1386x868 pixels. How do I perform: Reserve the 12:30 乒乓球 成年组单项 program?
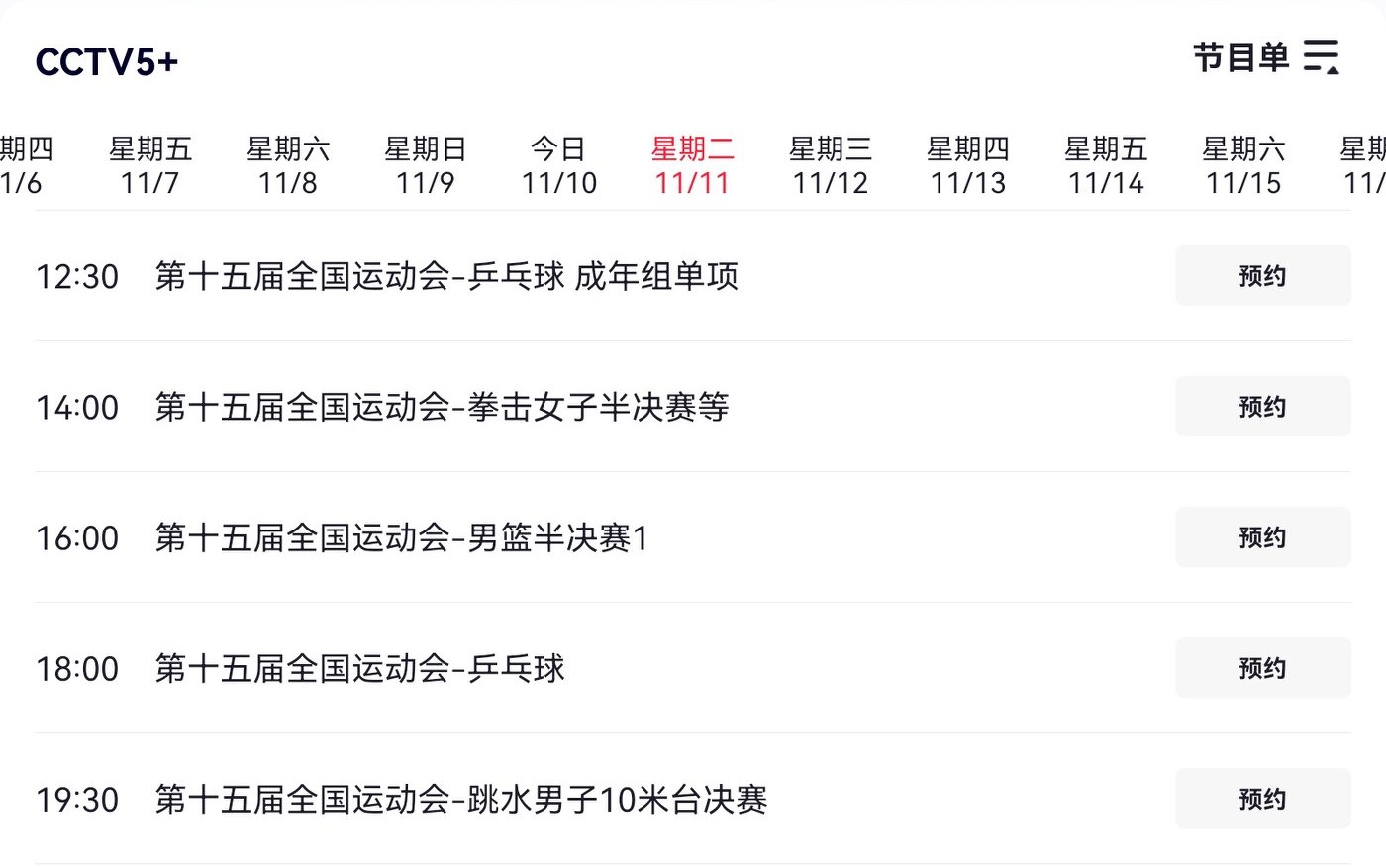pos(1262,276)
